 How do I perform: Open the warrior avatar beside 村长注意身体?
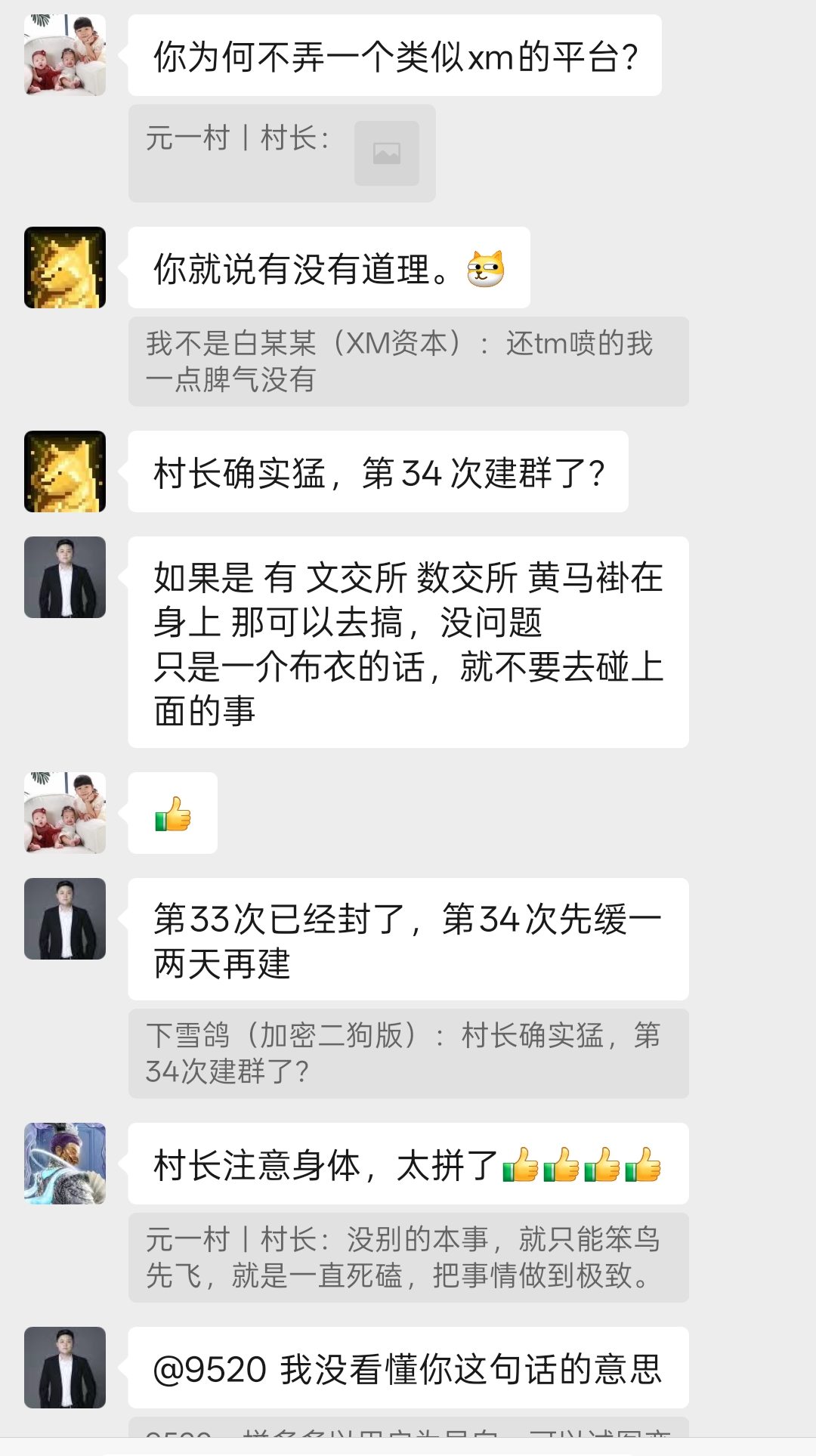coord(65,1164)
